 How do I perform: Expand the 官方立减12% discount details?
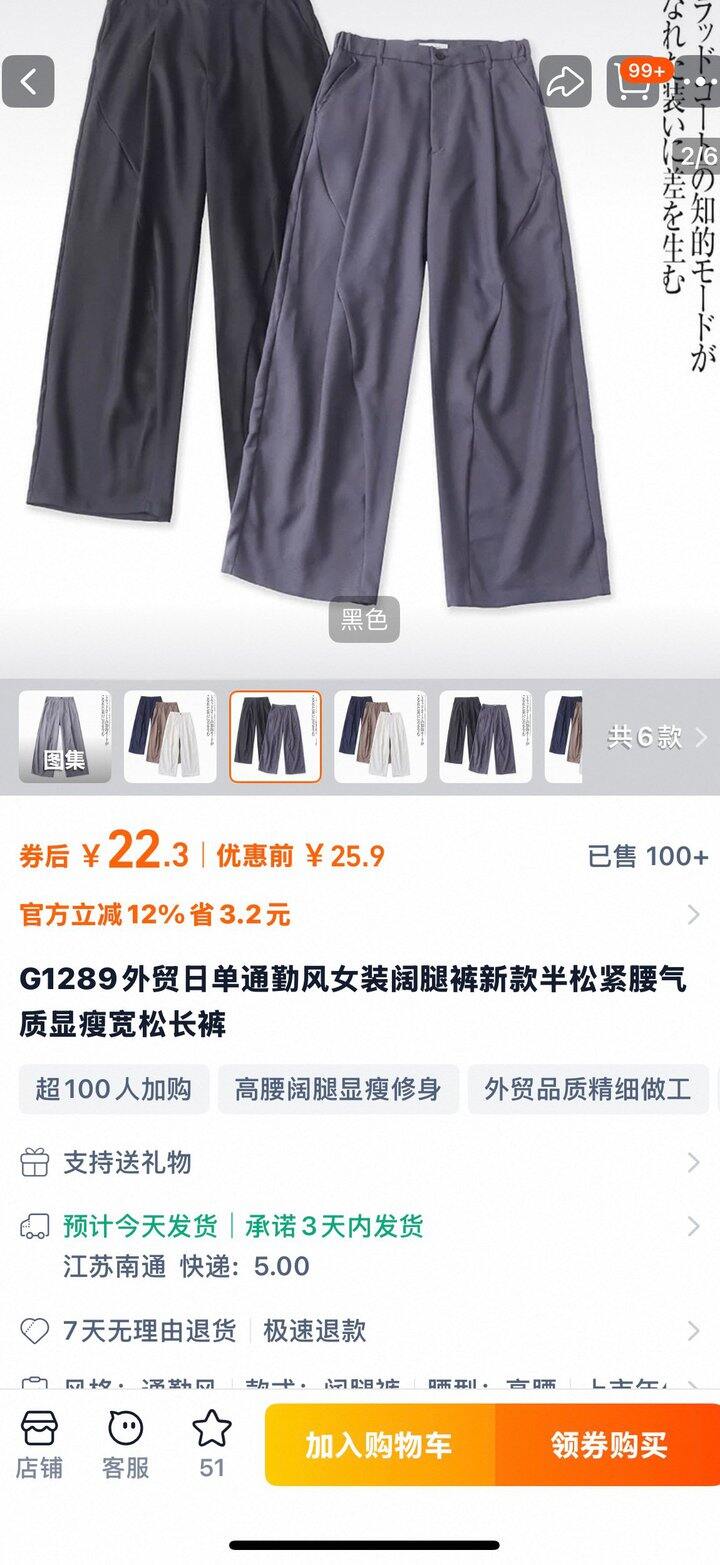[x=692, y=914]
